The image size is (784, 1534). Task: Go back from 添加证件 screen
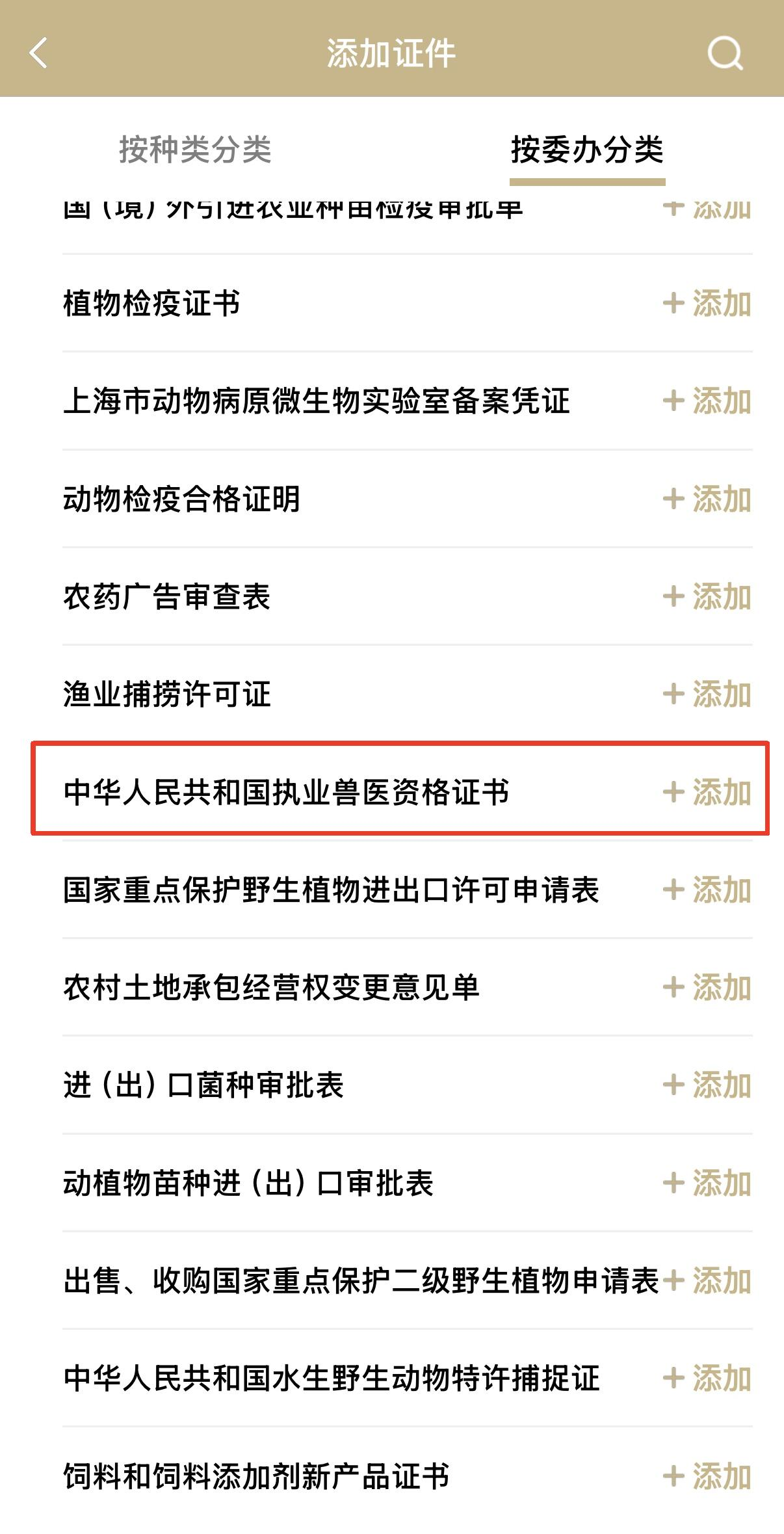[39, 52]
